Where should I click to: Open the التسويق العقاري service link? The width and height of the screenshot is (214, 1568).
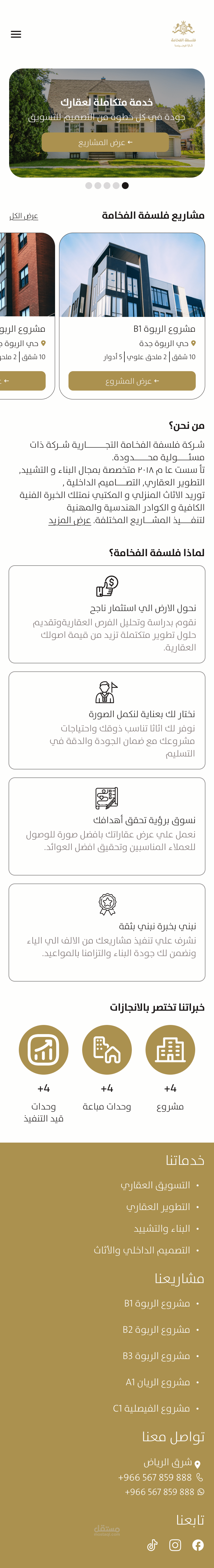(x=155, y=1185)
